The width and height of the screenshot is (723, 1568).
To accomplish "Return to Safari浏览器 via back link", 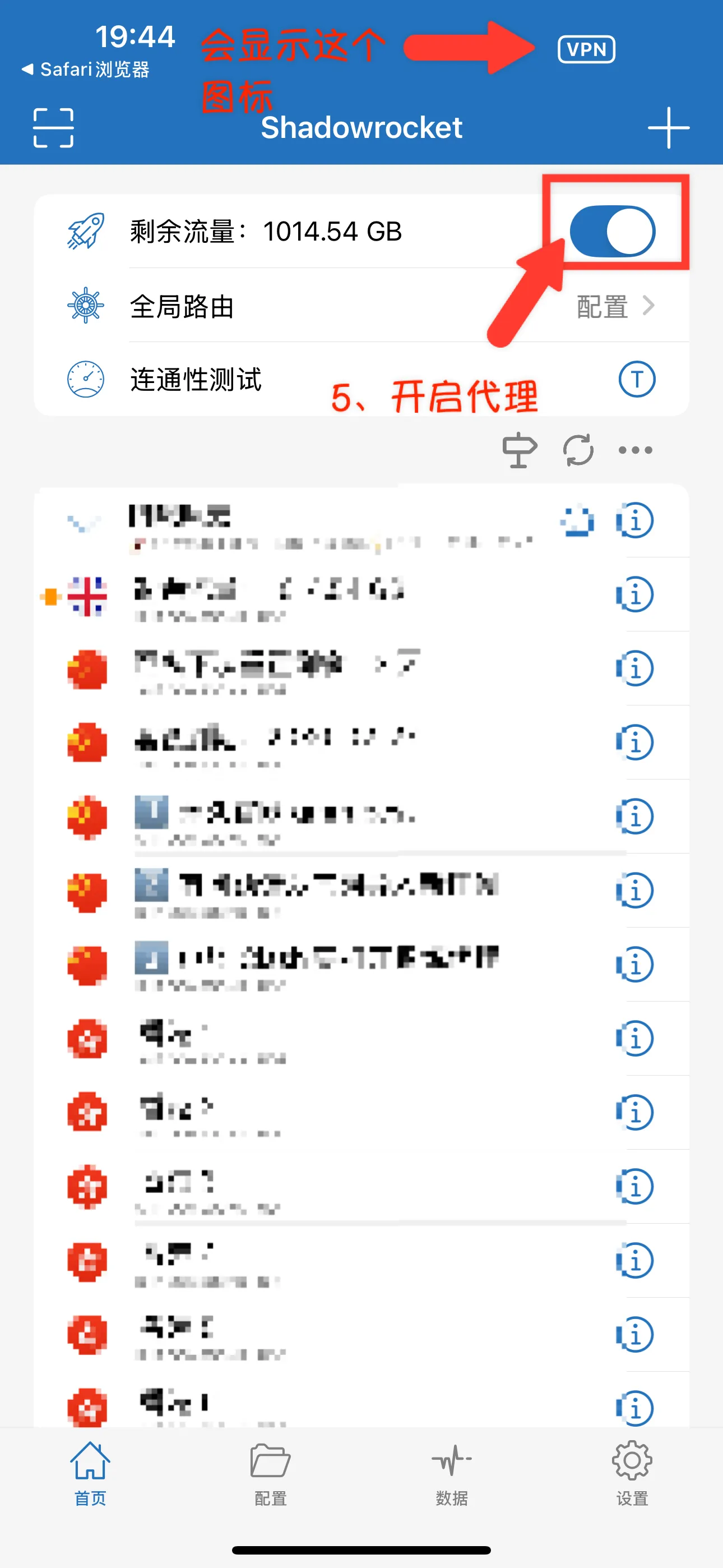I will [x=86, y=70].
